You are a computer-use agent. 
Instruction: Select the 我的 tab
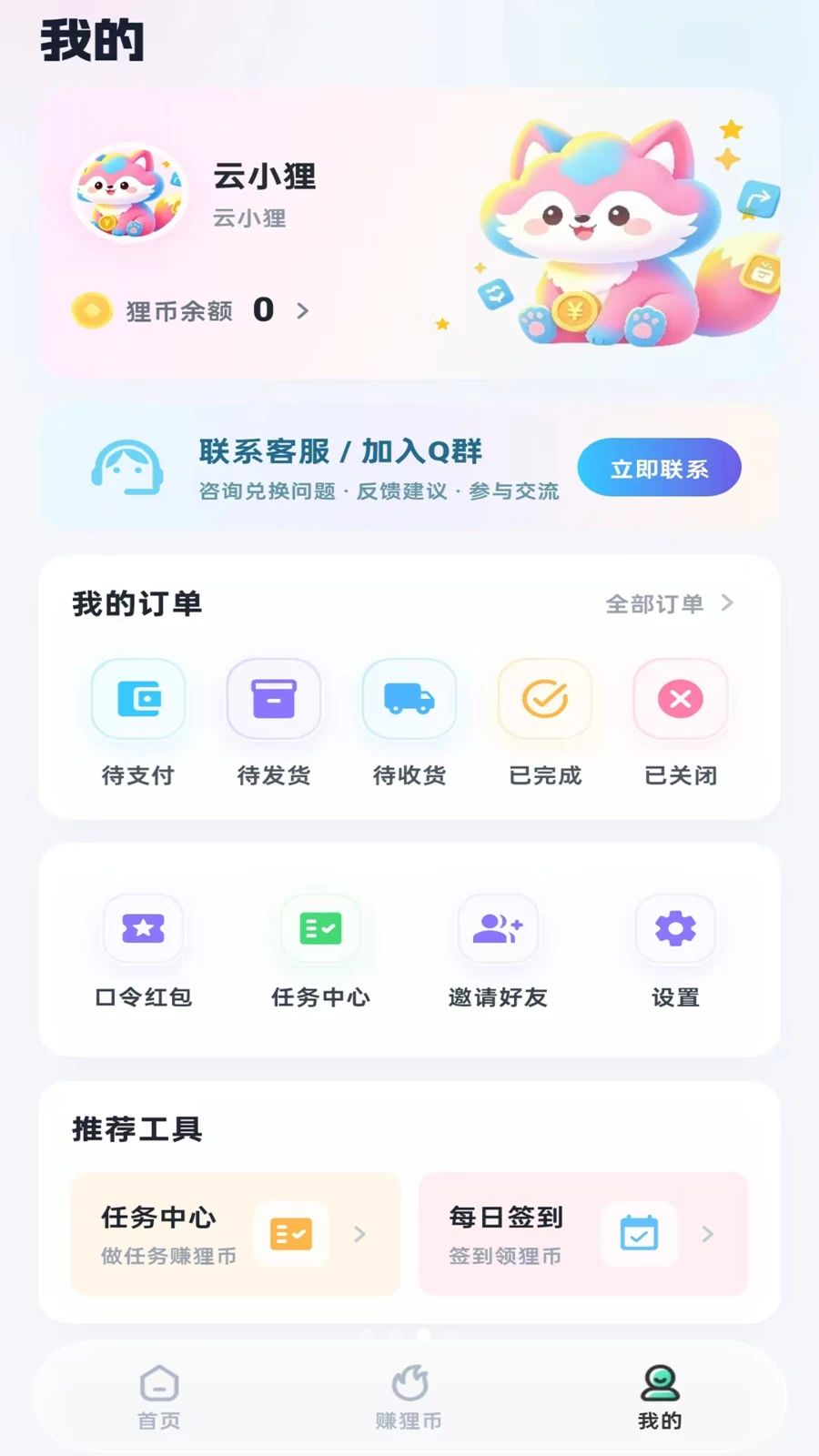click(x=660, y=1397)
